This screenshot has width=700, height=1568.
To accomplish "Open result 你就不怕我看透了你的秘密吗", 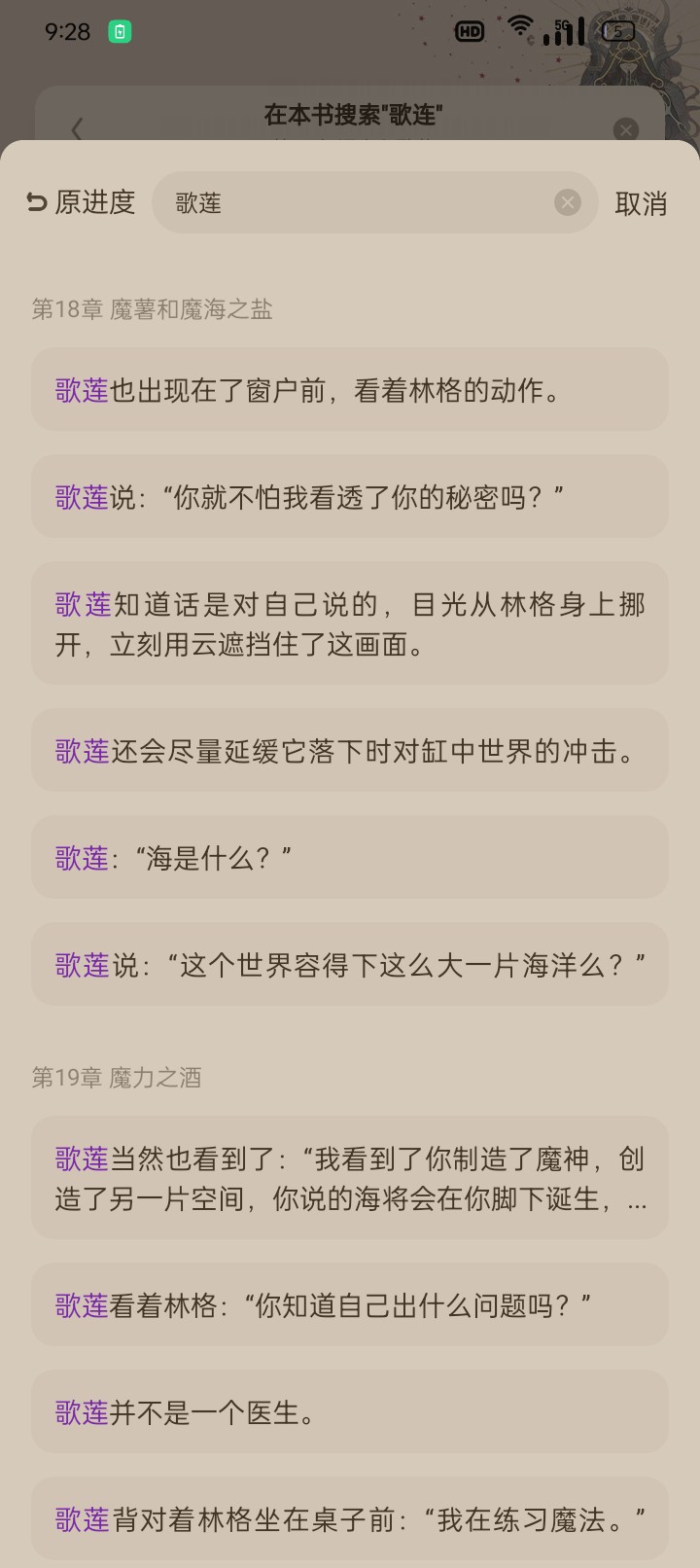I will tap(350, 497).
